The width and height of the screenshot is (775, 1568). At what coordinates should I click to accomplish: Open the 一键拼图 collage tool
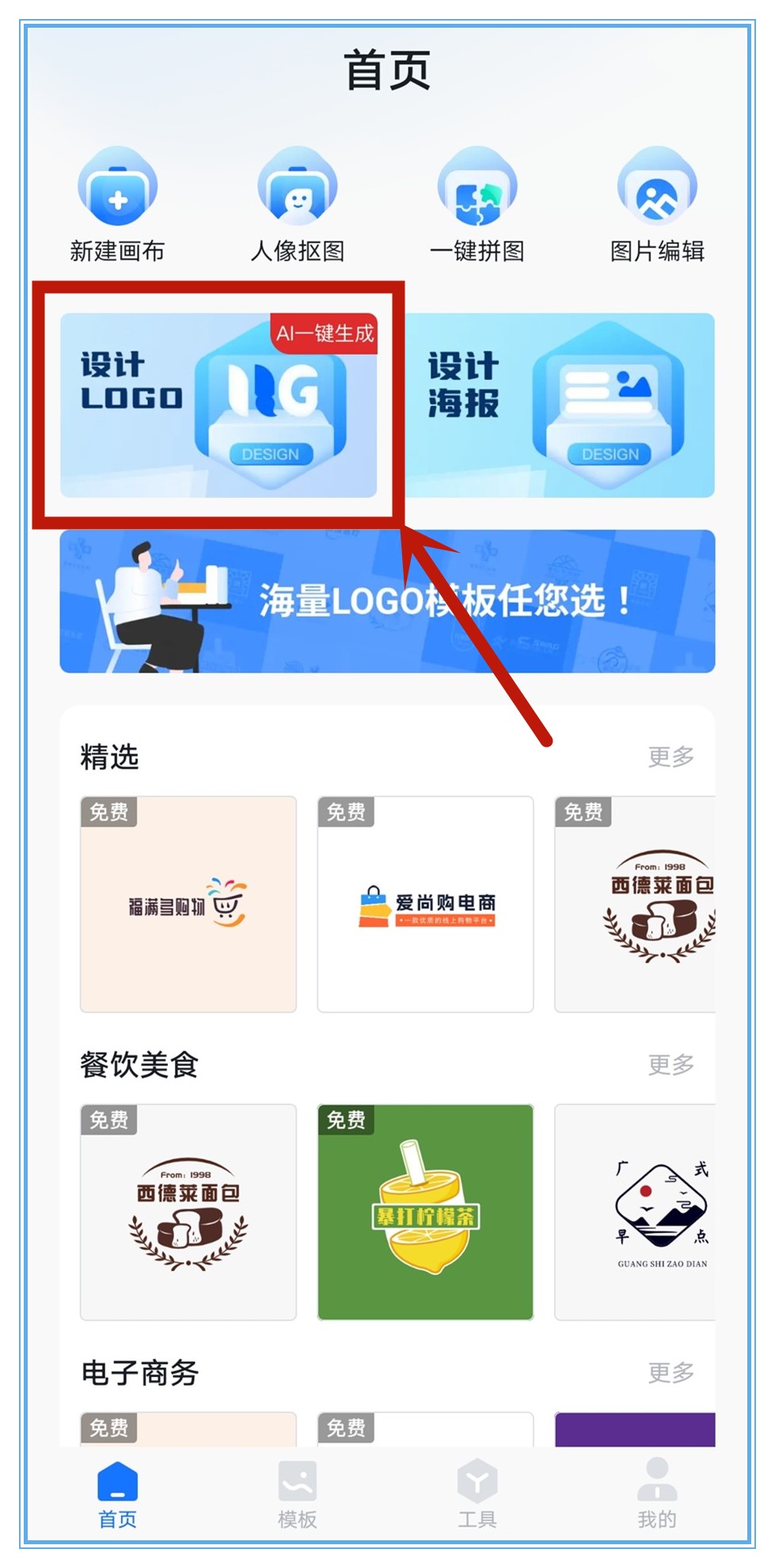tap(477, 204)
